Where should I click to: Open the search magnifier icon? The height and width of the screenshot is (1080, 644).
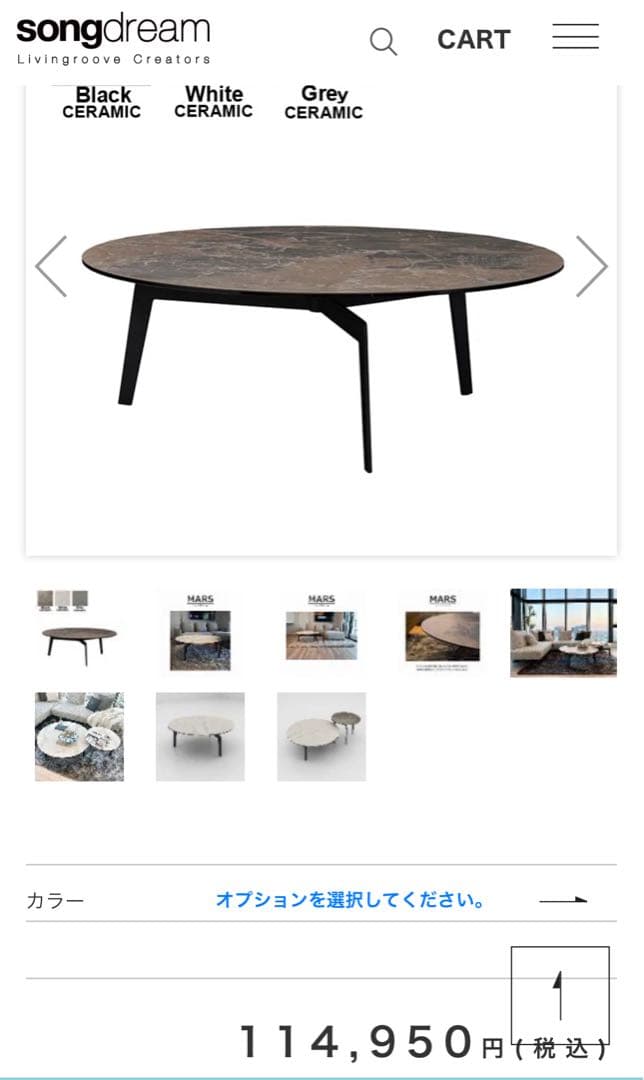point(383,41)
